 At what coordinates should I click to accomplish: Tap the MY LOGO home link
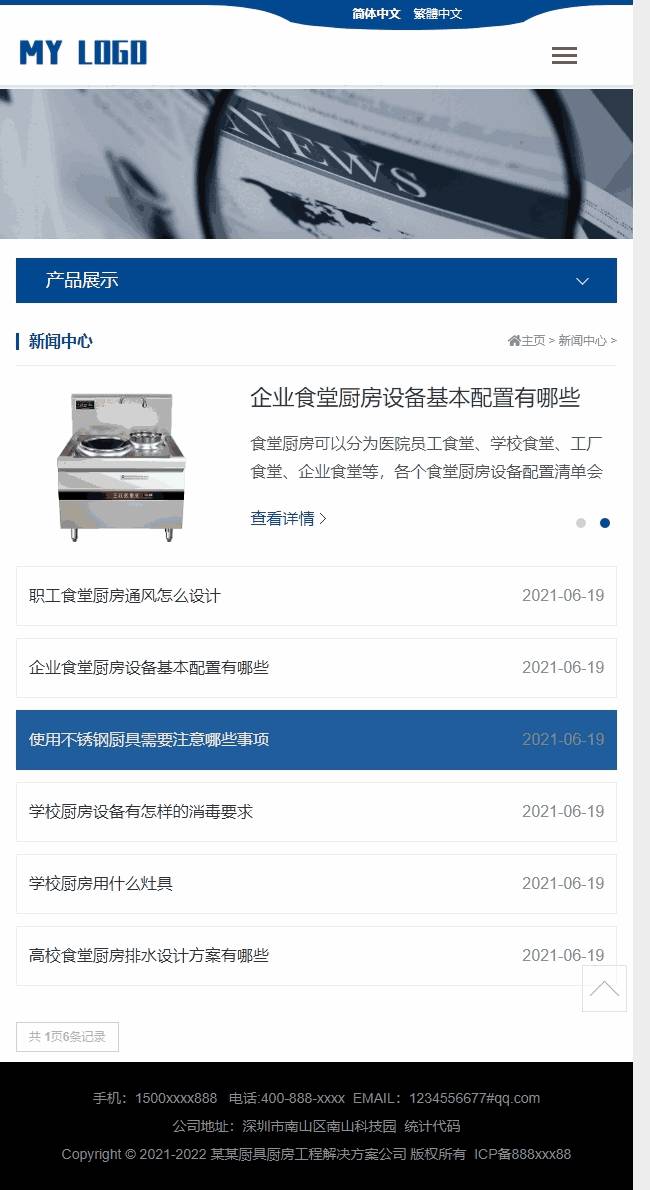[x=83, y=53]
